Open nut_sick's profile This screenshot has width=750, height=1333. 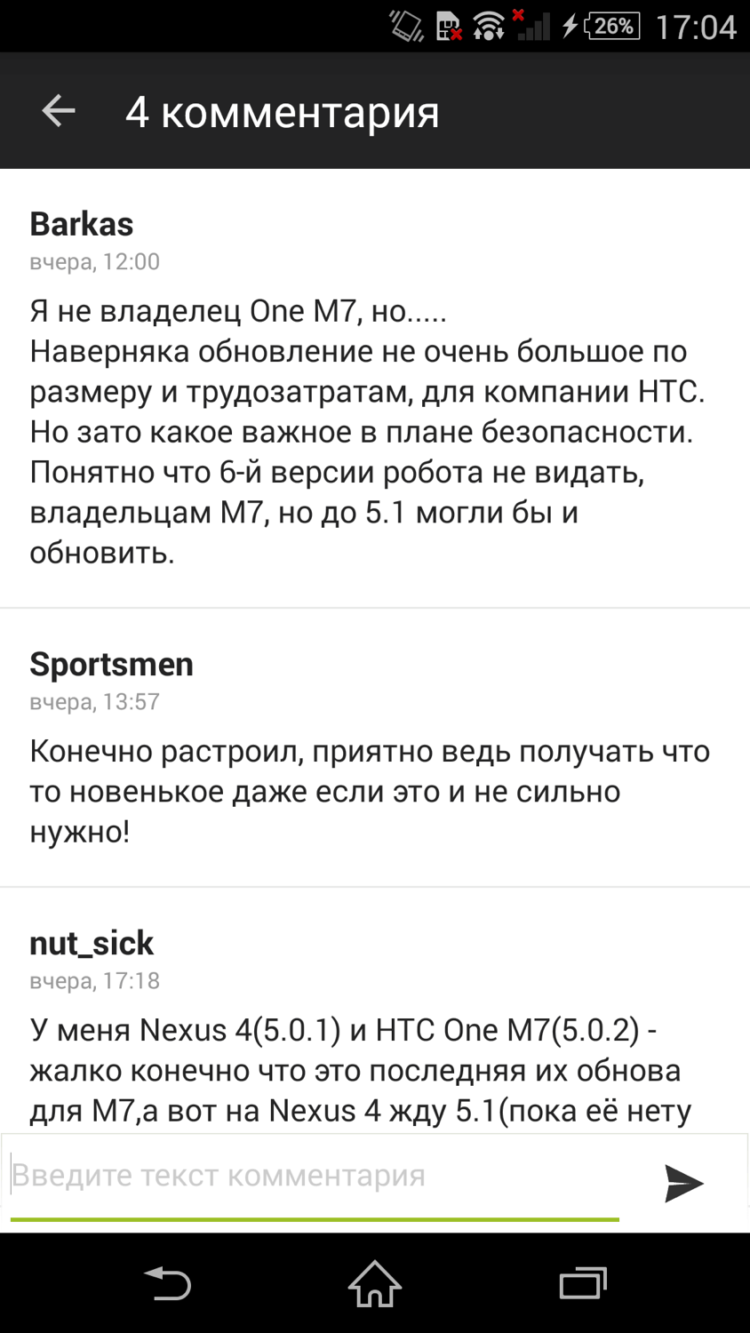91,943
